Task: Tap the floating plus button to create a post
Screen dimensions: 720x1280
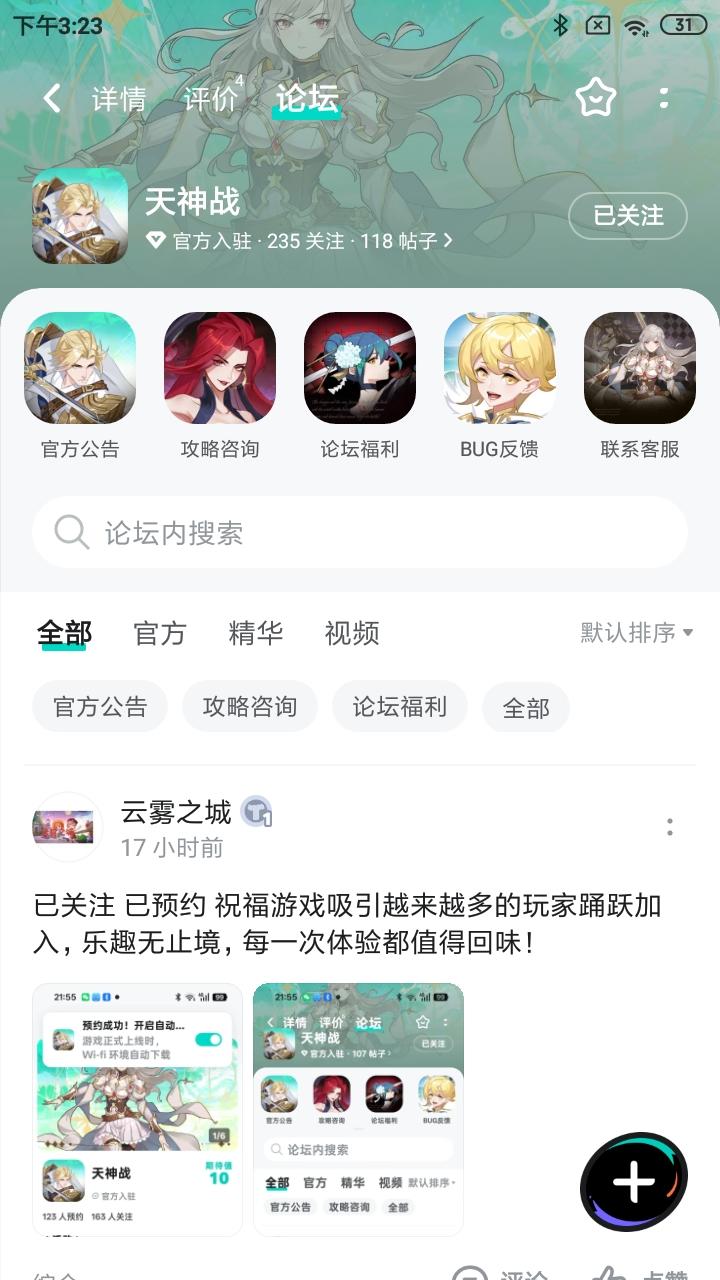Action: 632,1182
